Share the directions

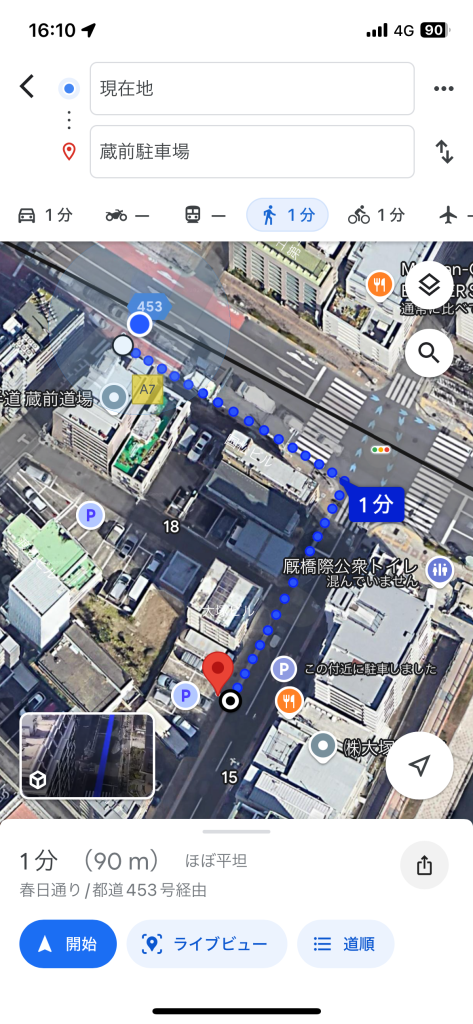point(425,865)
